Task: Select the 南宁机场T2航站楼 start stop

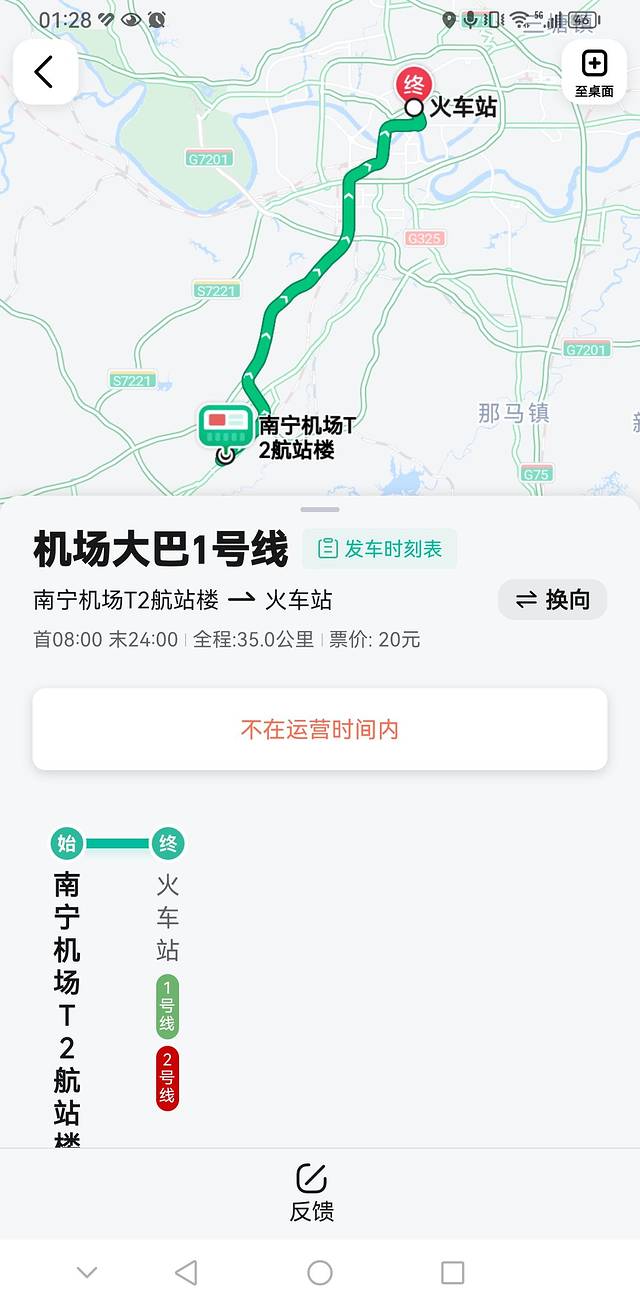Action: pyautogui.click(x=67, y=990)
